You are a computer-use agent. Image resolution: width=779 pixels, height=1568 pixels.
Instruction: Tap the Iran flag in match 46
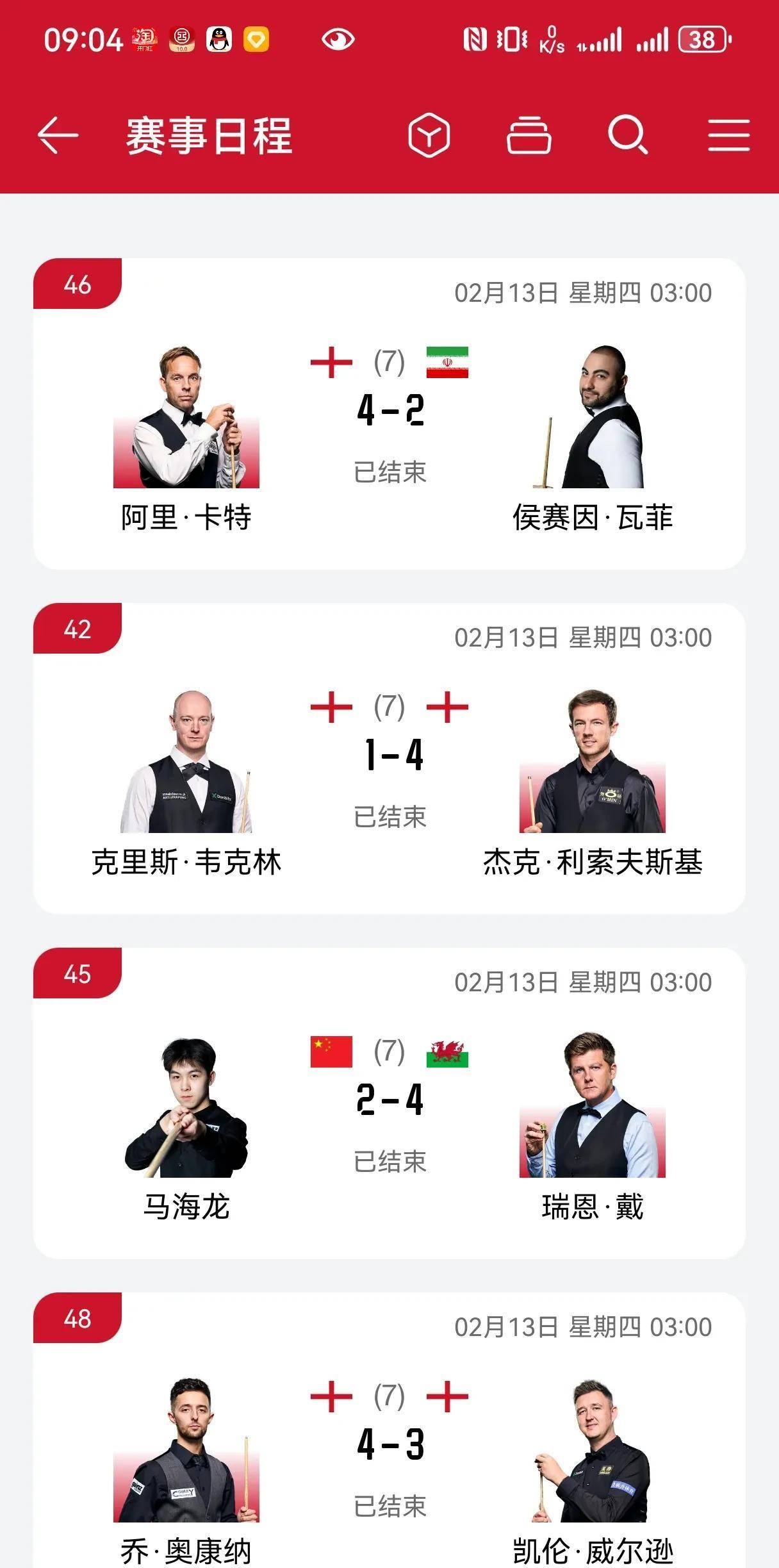(448, 362)
